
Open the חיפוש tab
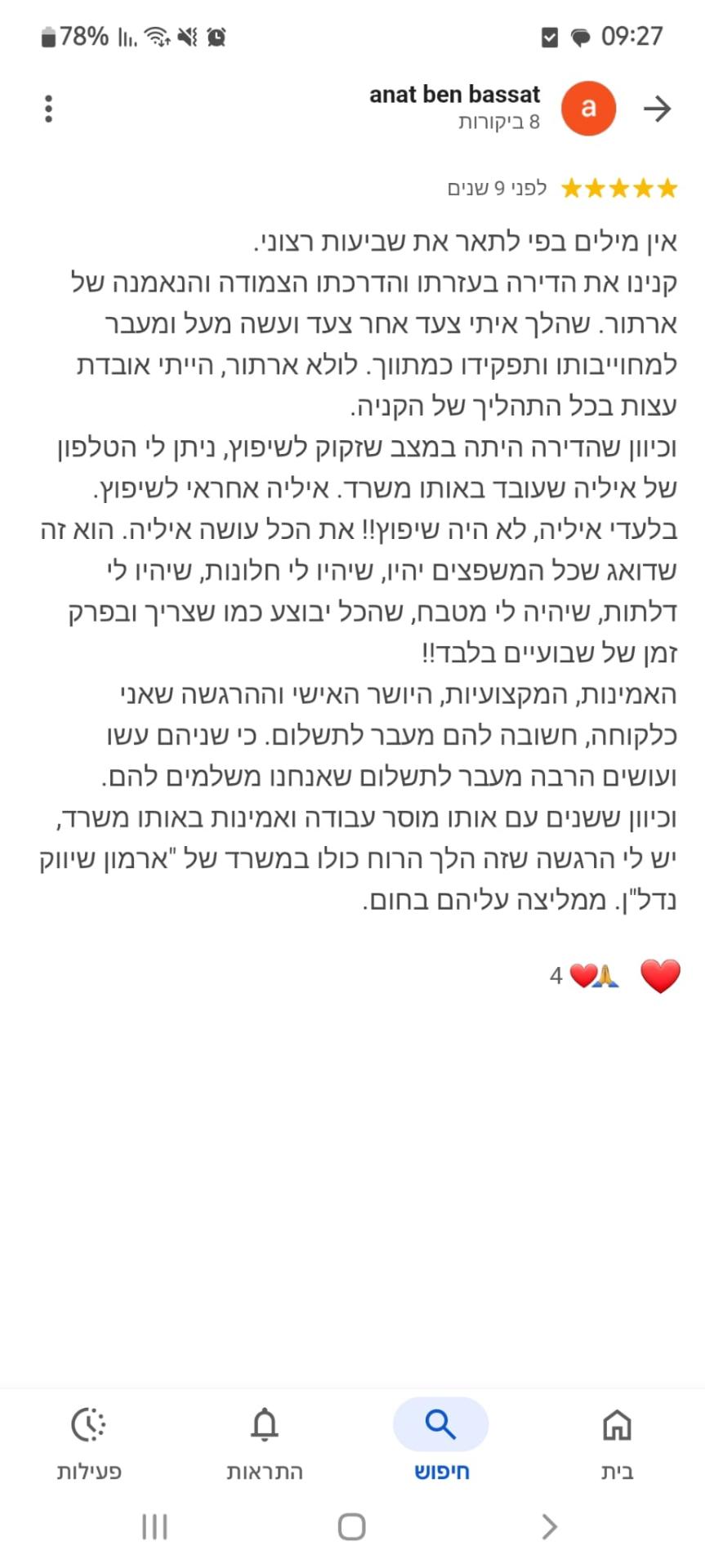[441, 1443]
